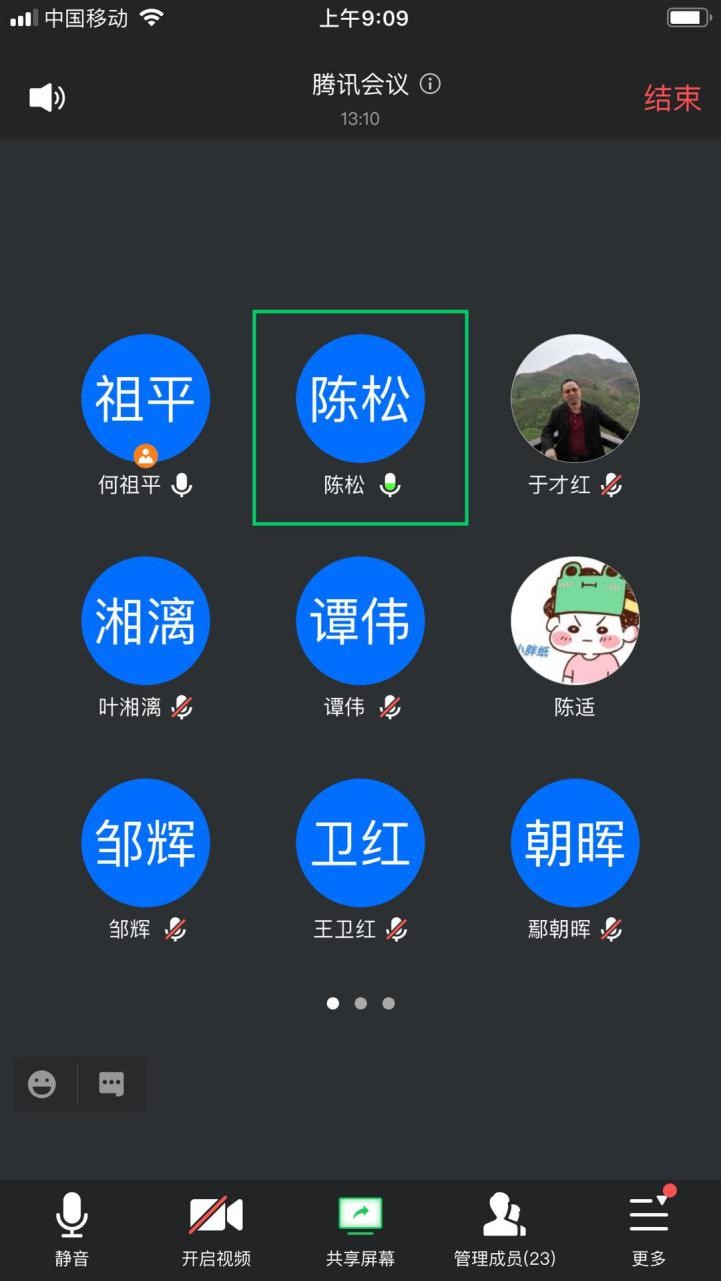Tap the 开启视频 camera icon

(215, 1216)
